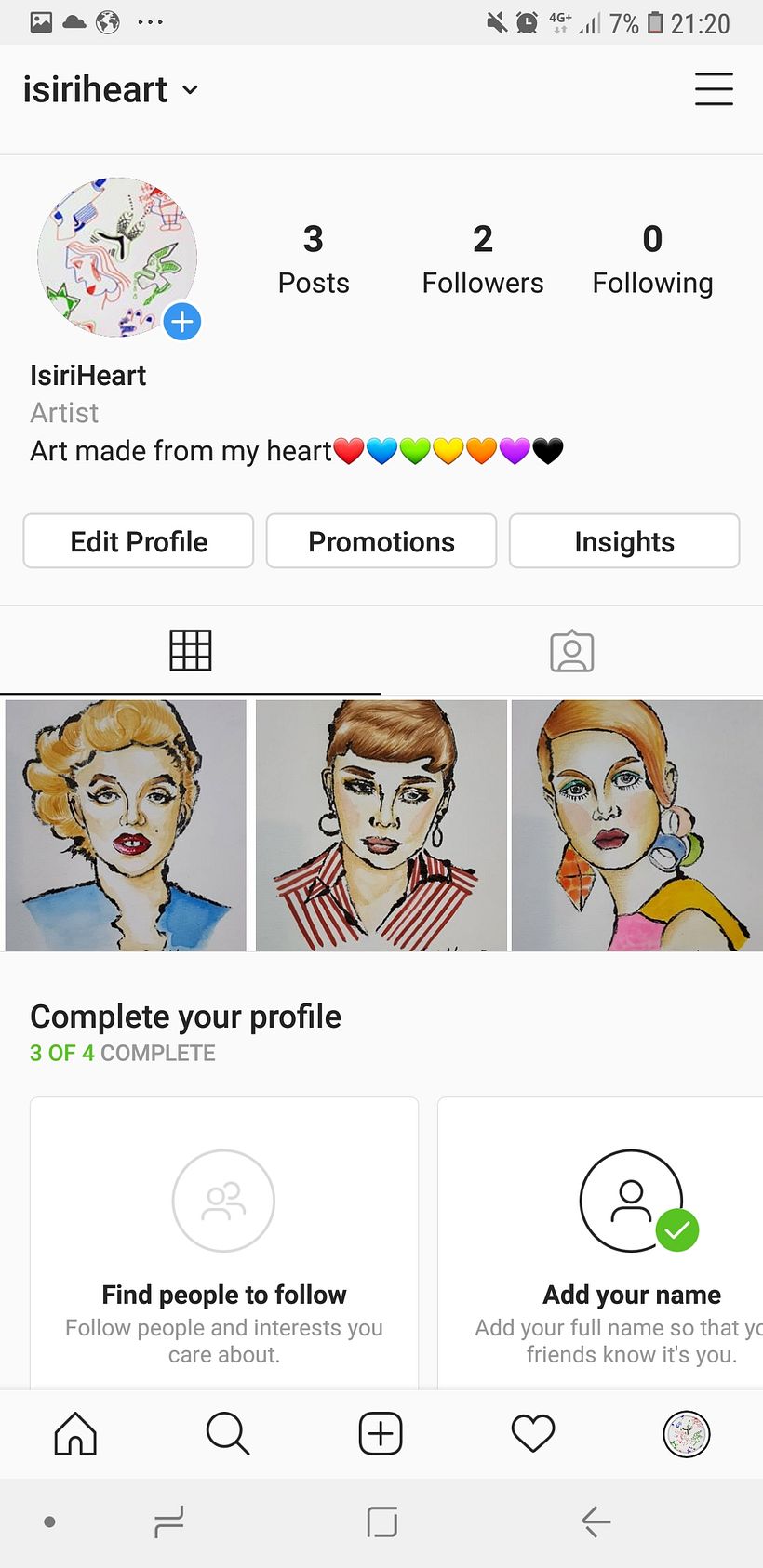Open Insights
Viewport: 763px width, 1568px height.
624,541
